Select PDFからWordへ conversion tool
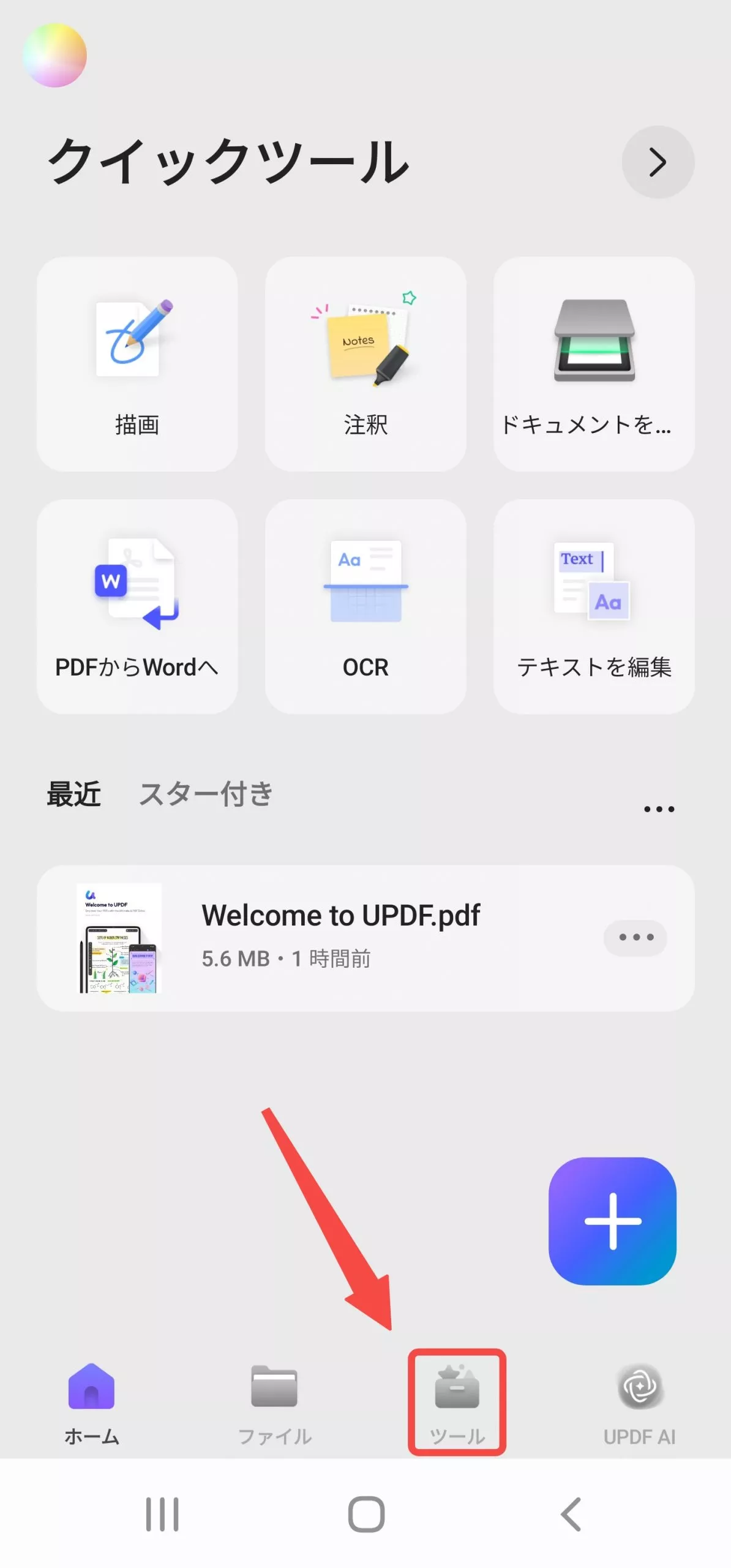 [x=137, y=606]
